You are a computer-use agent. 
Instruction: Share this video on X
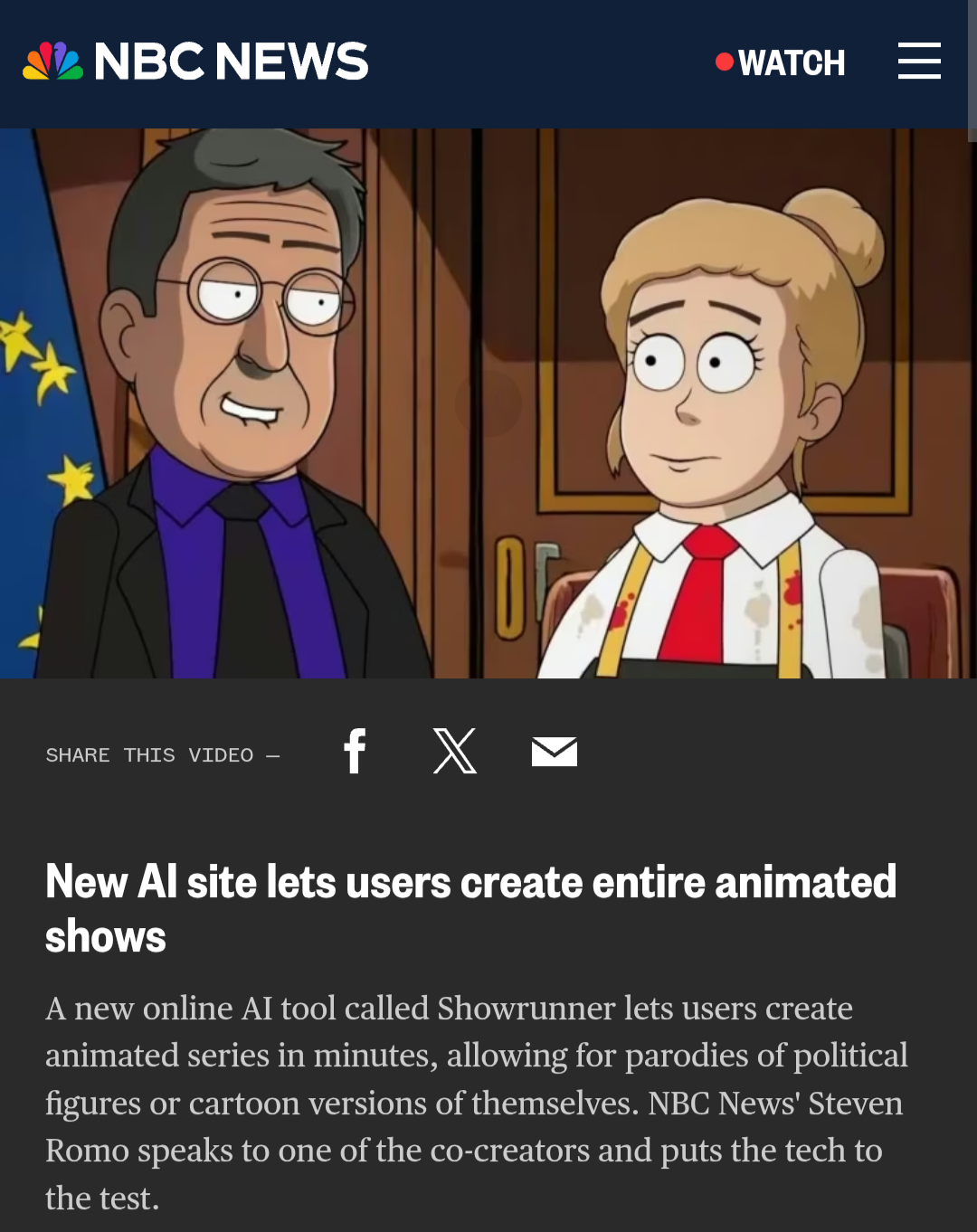pos(454,751)
